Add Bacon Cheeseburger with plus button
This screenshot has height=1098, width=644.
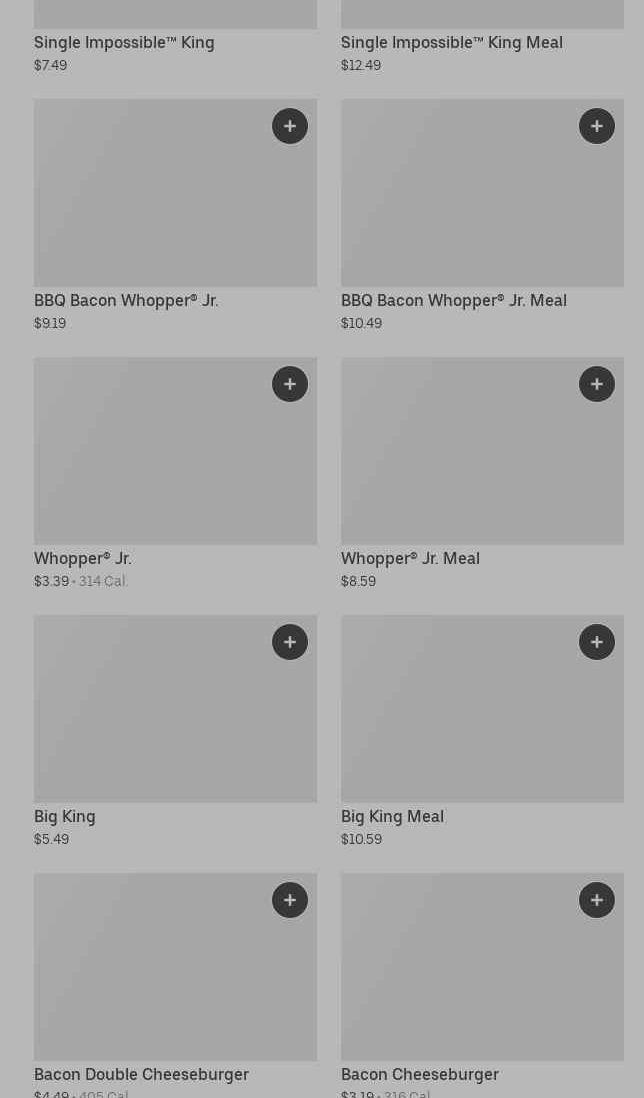(x=596, y=900)
